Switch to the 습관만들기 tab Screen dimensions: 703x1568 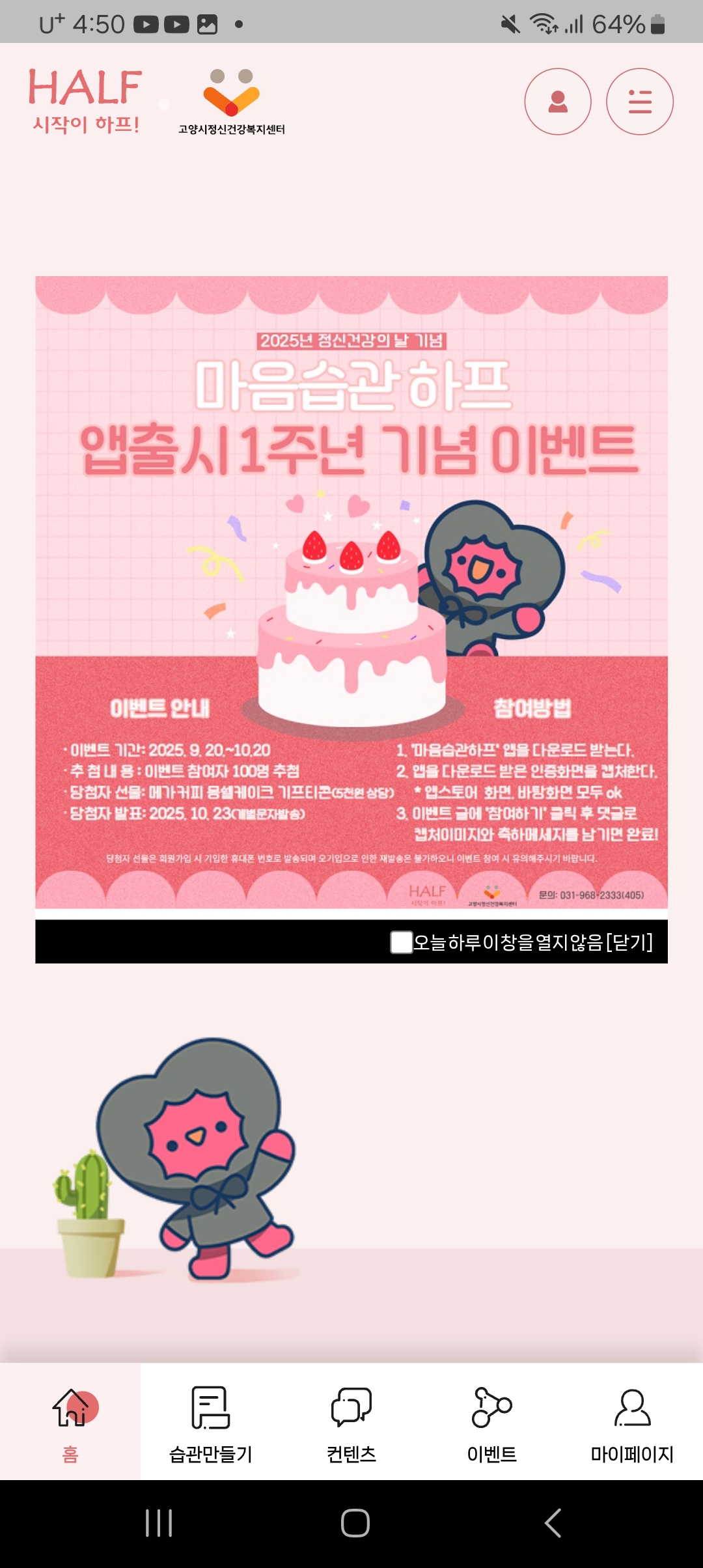click(x=211, y=1421)
